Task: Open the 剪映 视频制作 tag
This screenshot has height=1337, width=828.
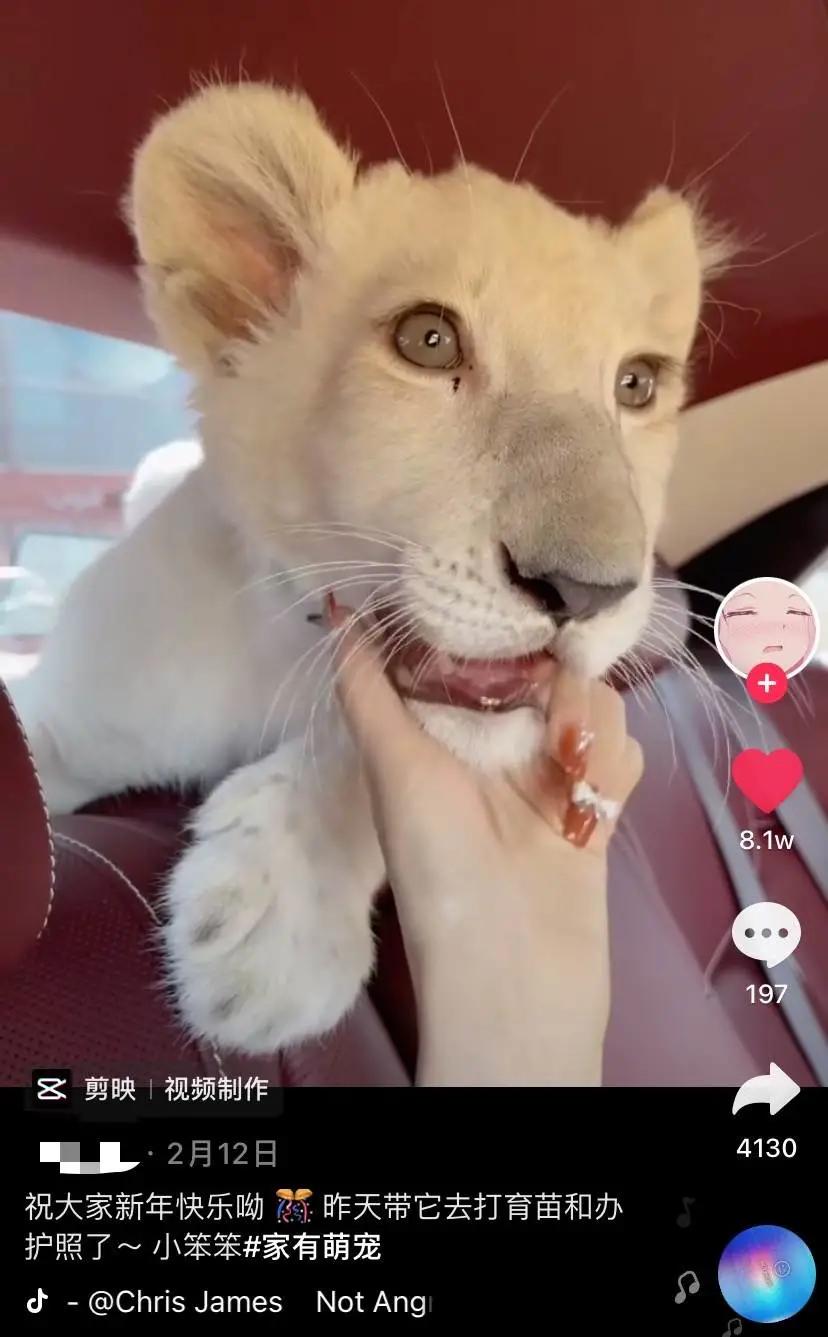Action: pyautogui.click(x=152, y=1089)
